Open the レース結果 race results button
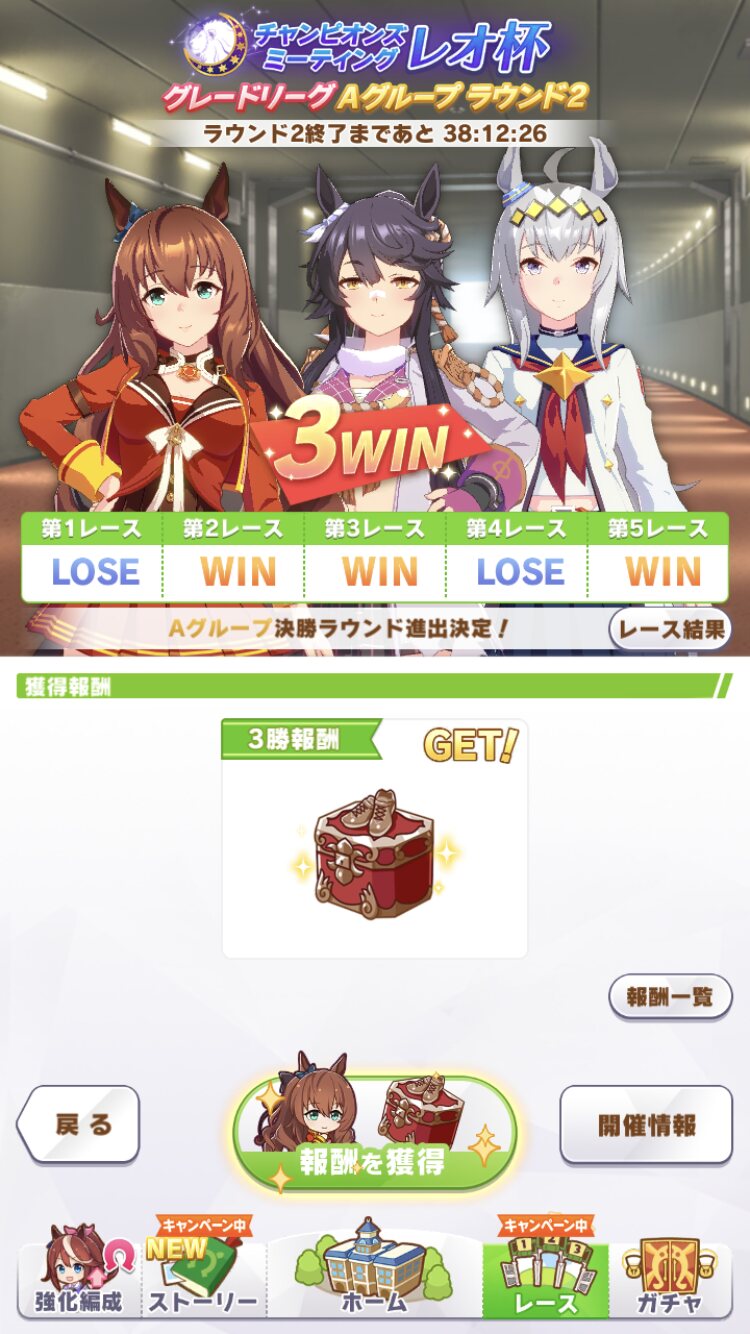750x1334 pixels. tap(670, 629)
